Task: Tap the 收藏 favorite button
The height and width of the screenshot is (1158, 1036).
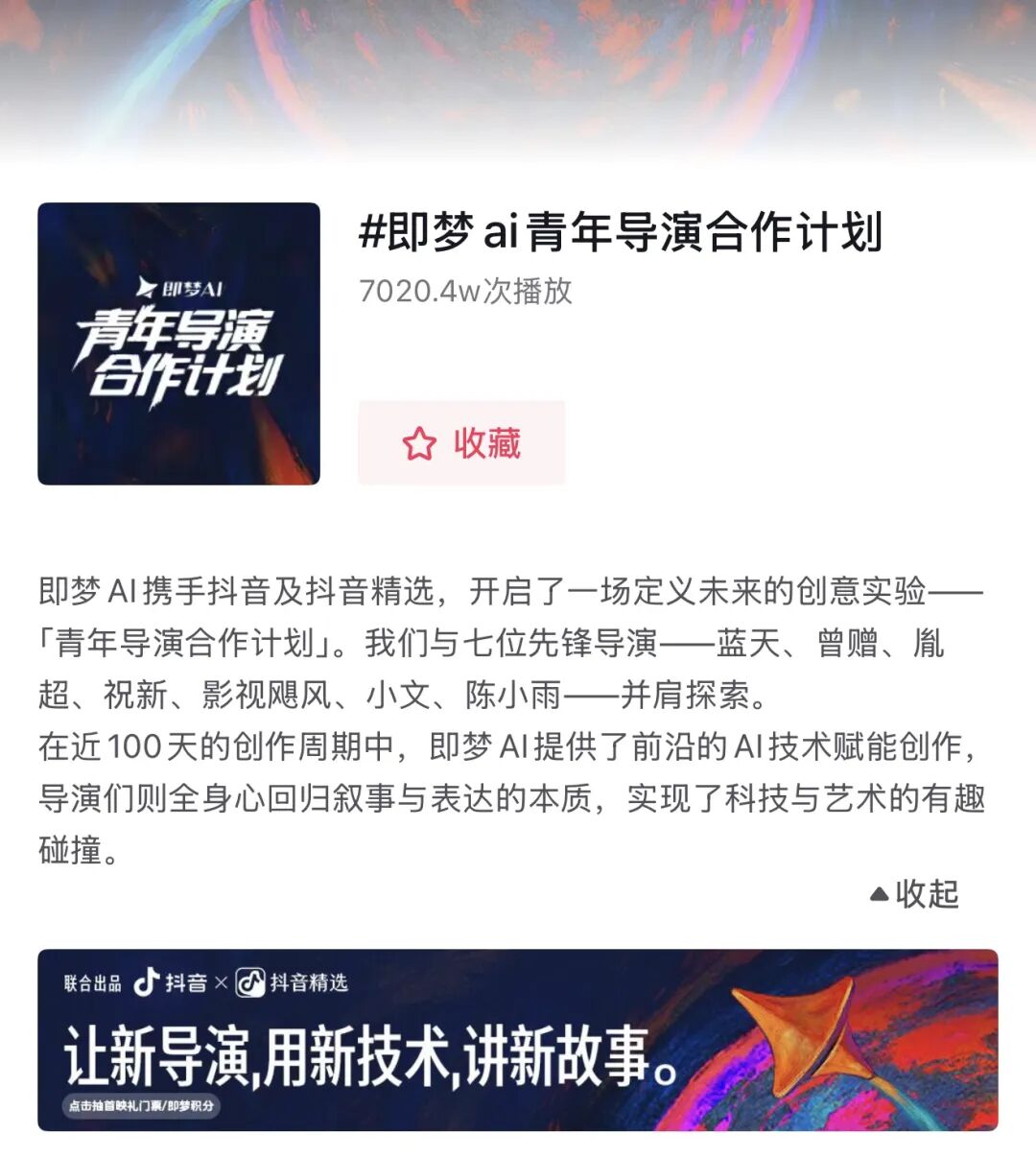Action: pos(461,443)
